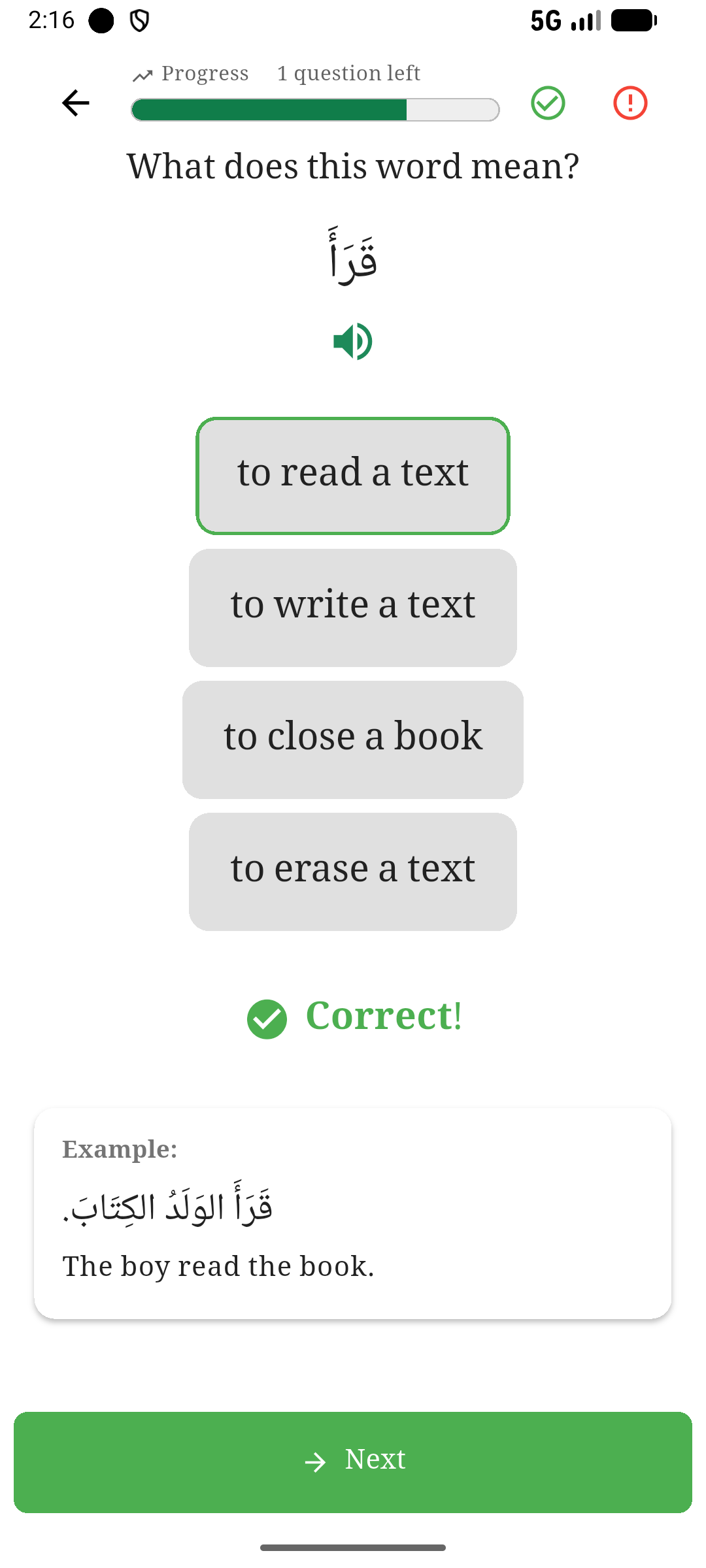Report an issue with the red alert icon
Viewport: 706px width, 1568px height.
[x=630, y=103]
